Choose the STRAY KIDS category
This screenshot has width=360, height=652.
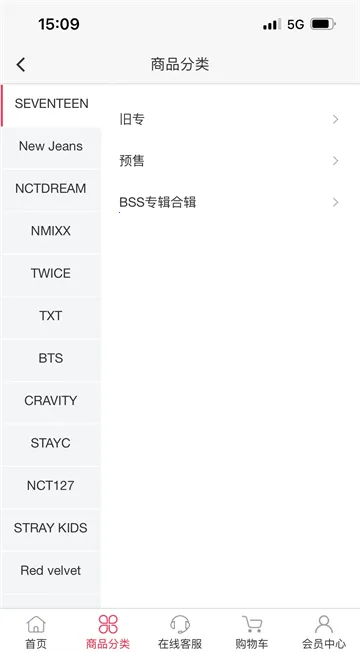point(51,528)
